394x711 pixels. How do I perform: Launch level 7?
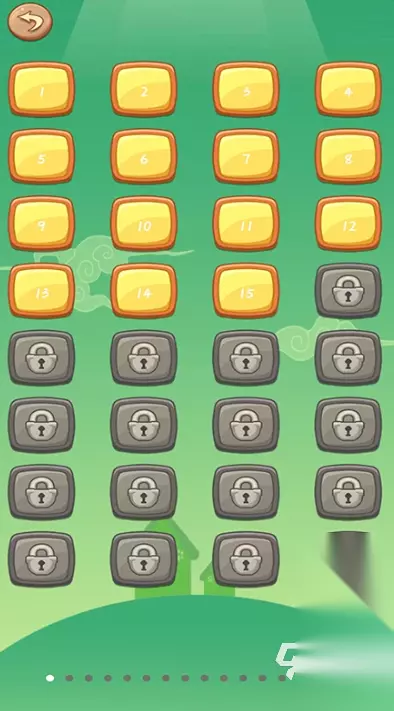tap(246, 156)
